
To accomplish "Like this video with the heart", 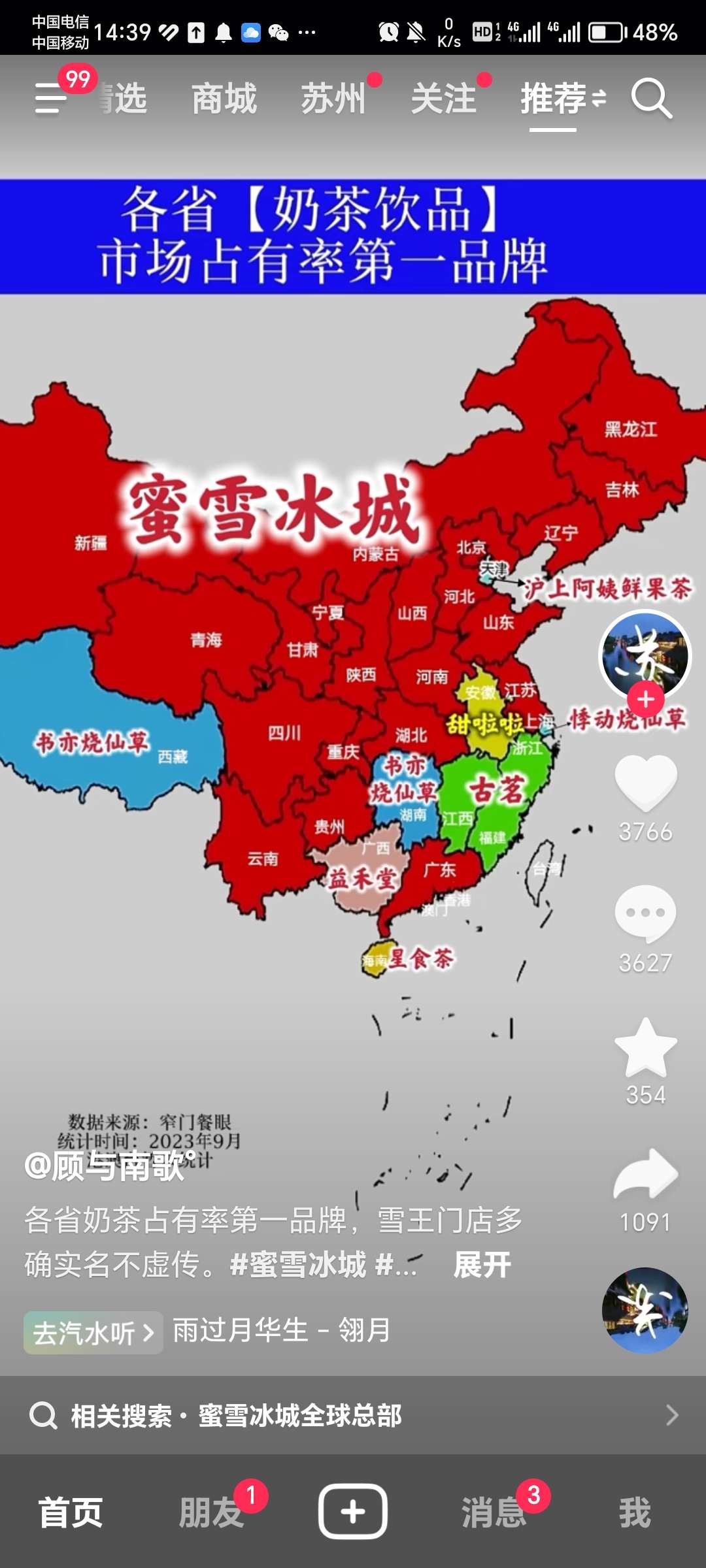I will point(646,783).
